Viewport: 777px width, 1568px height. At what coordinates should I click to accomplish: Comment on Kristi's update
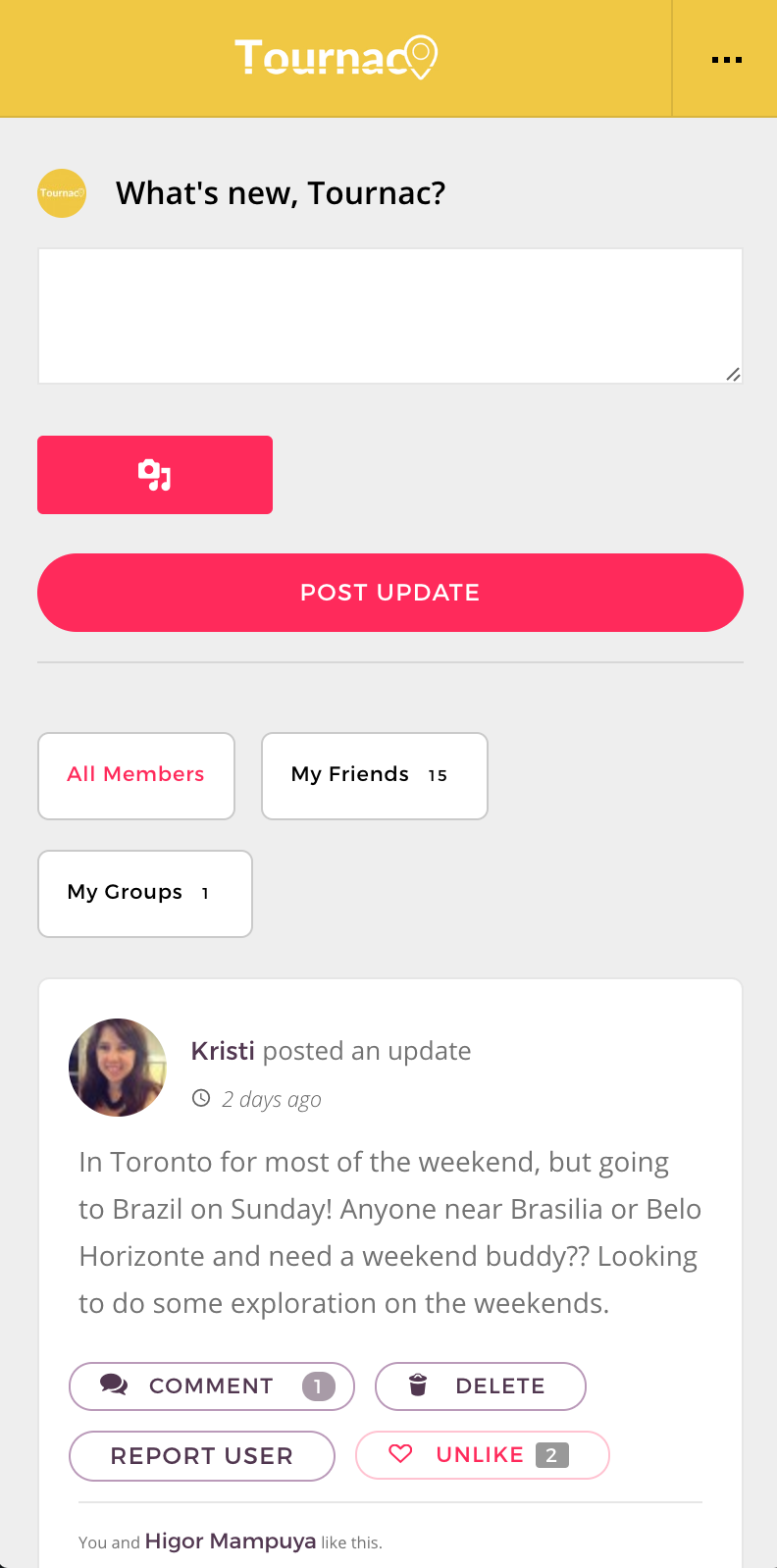tap(211, 1386)
